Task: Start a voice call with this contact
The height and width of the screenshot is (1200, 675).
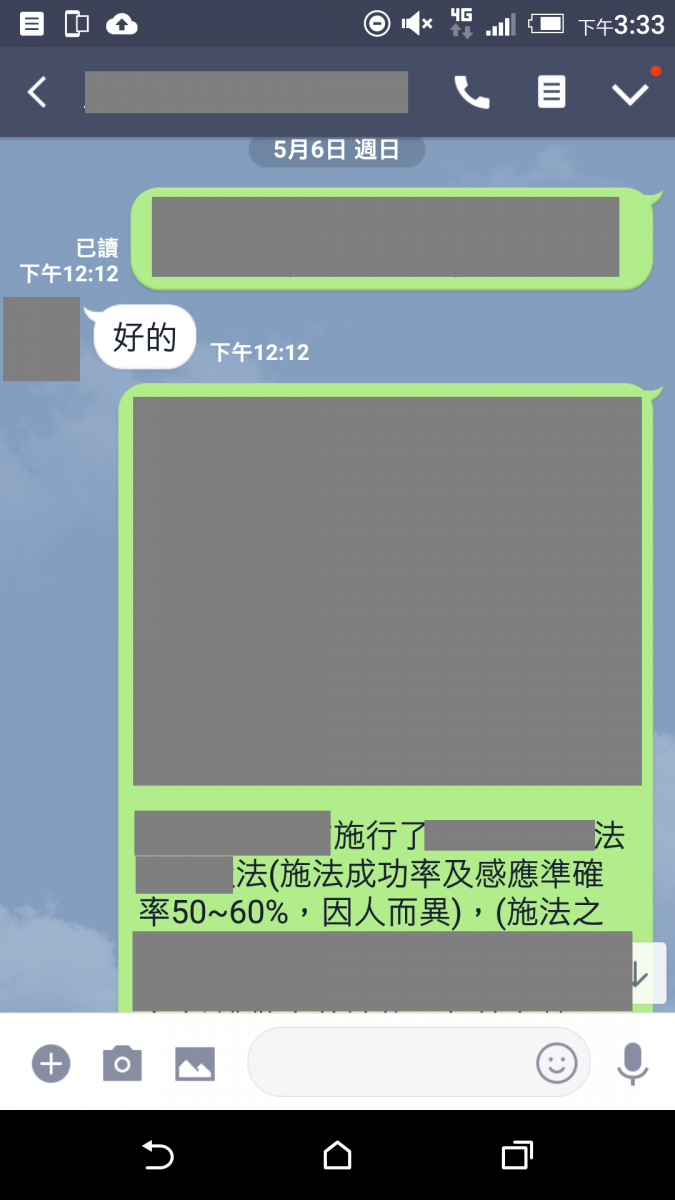Action: click(472, 92)
